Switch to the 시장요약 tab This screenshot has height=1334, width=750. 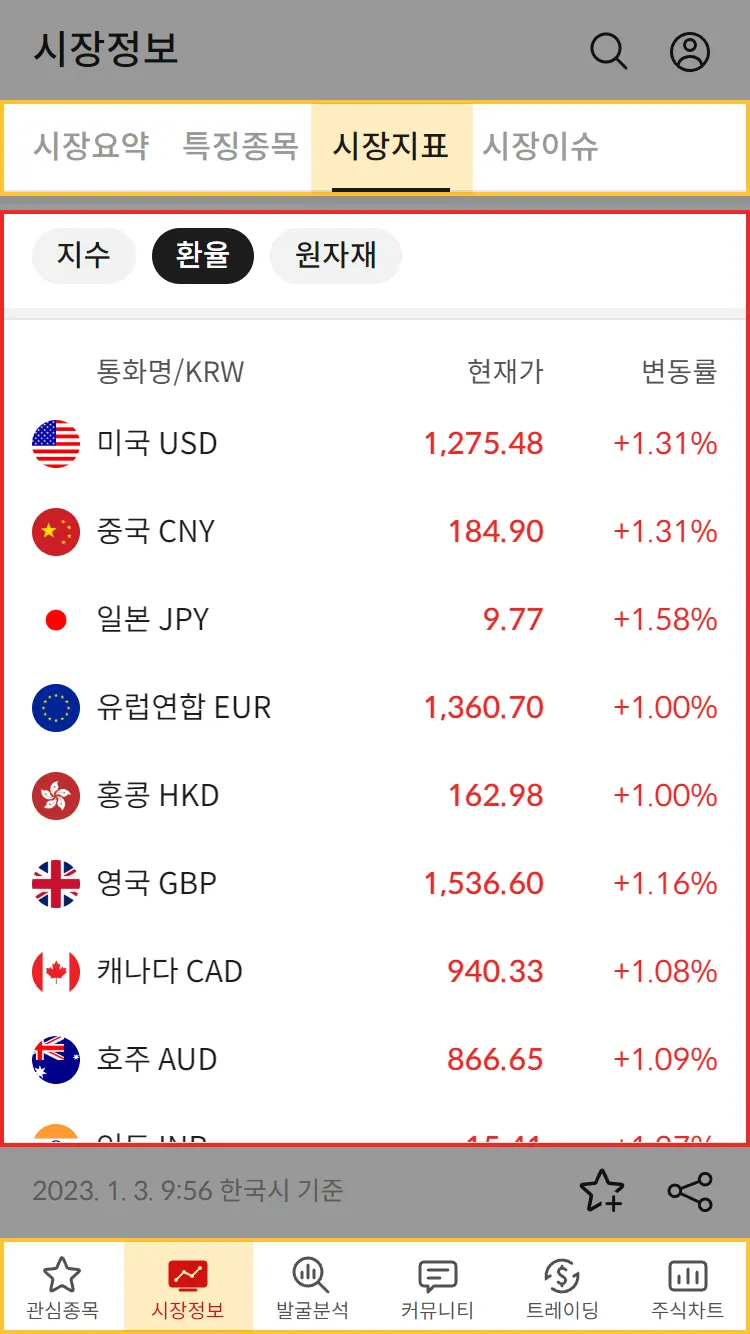(x=91, y=147)
